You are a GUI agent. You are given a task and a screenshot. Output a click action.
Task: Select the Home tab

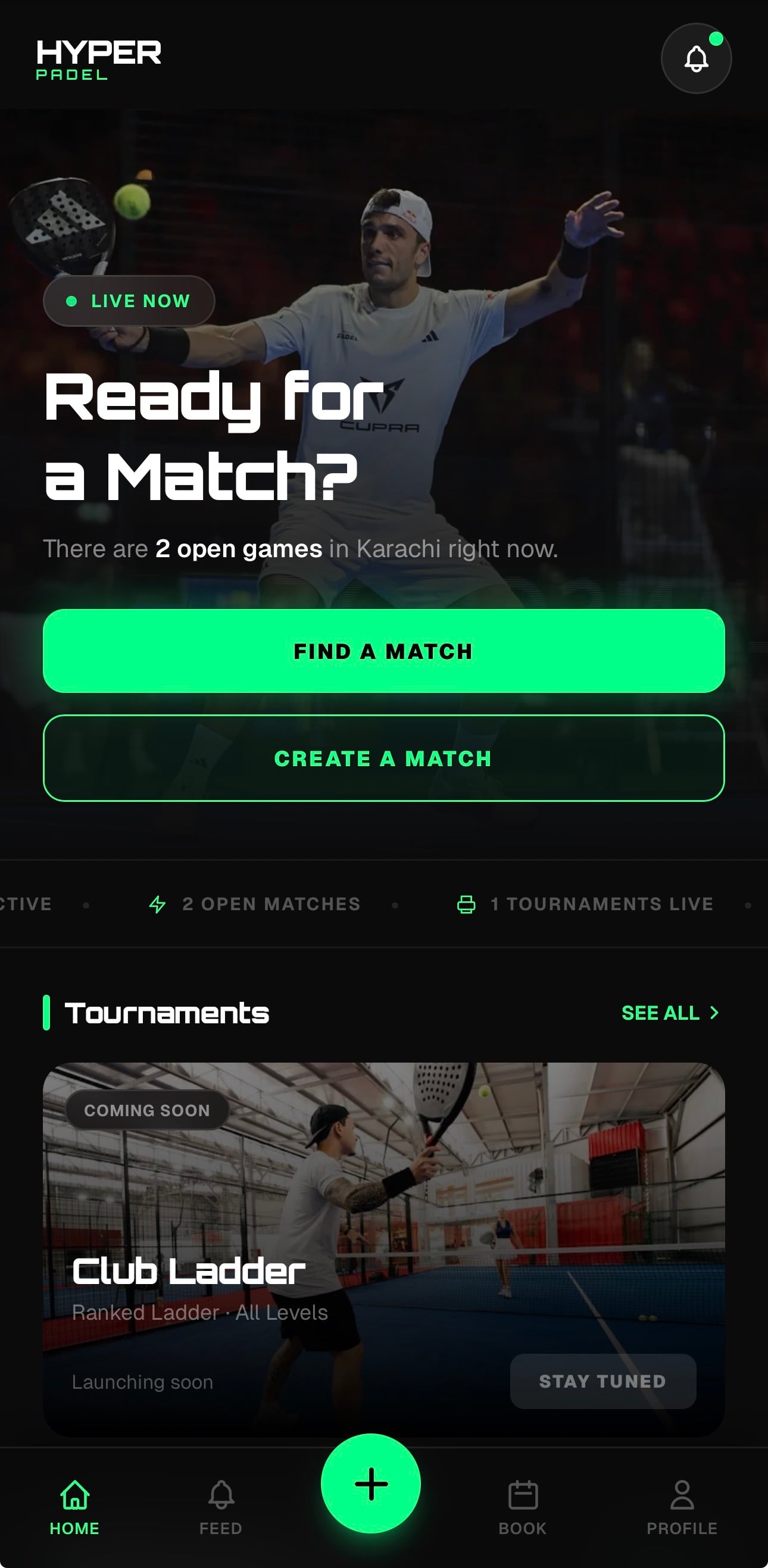74,1507
